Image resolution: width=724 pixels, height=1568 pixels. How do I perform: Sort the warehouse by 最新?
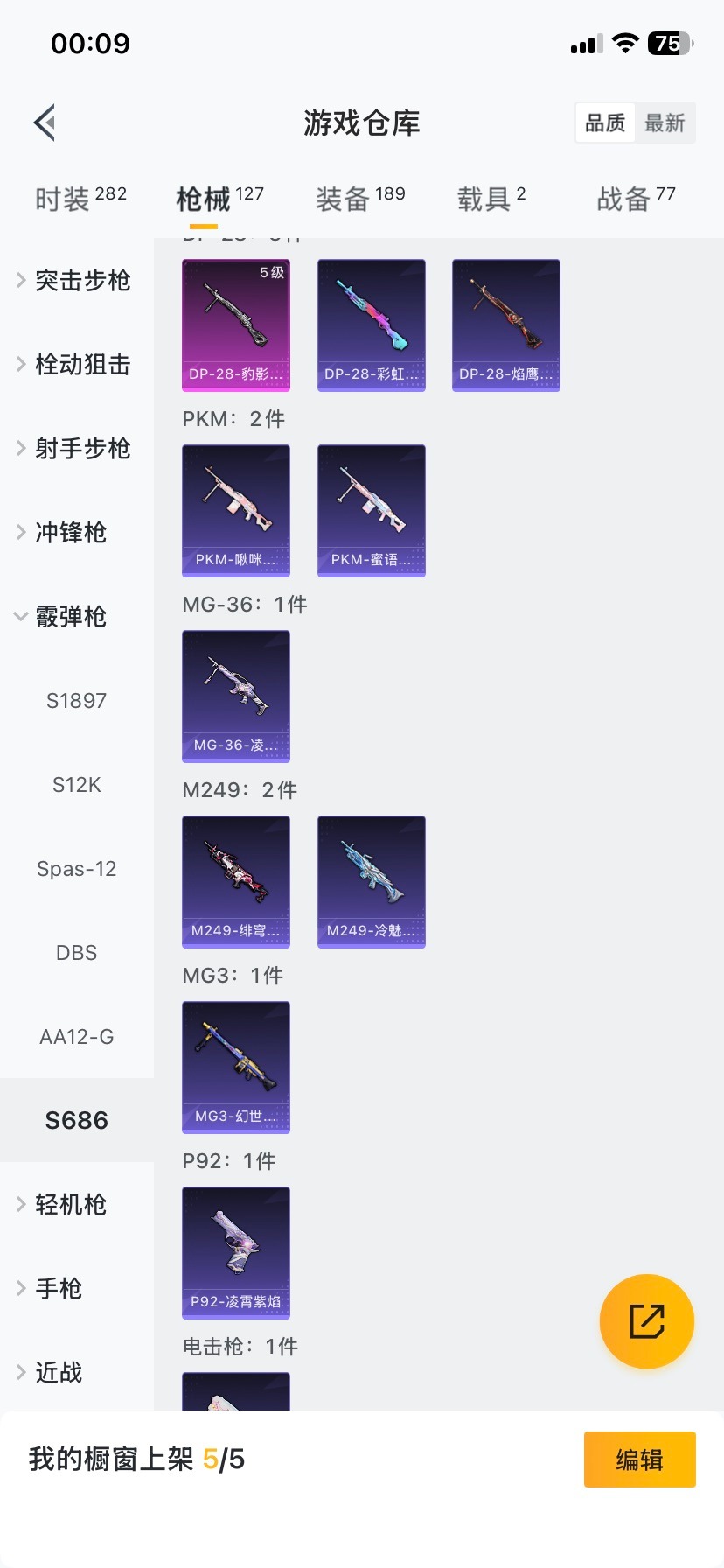(x=665, y=122)
